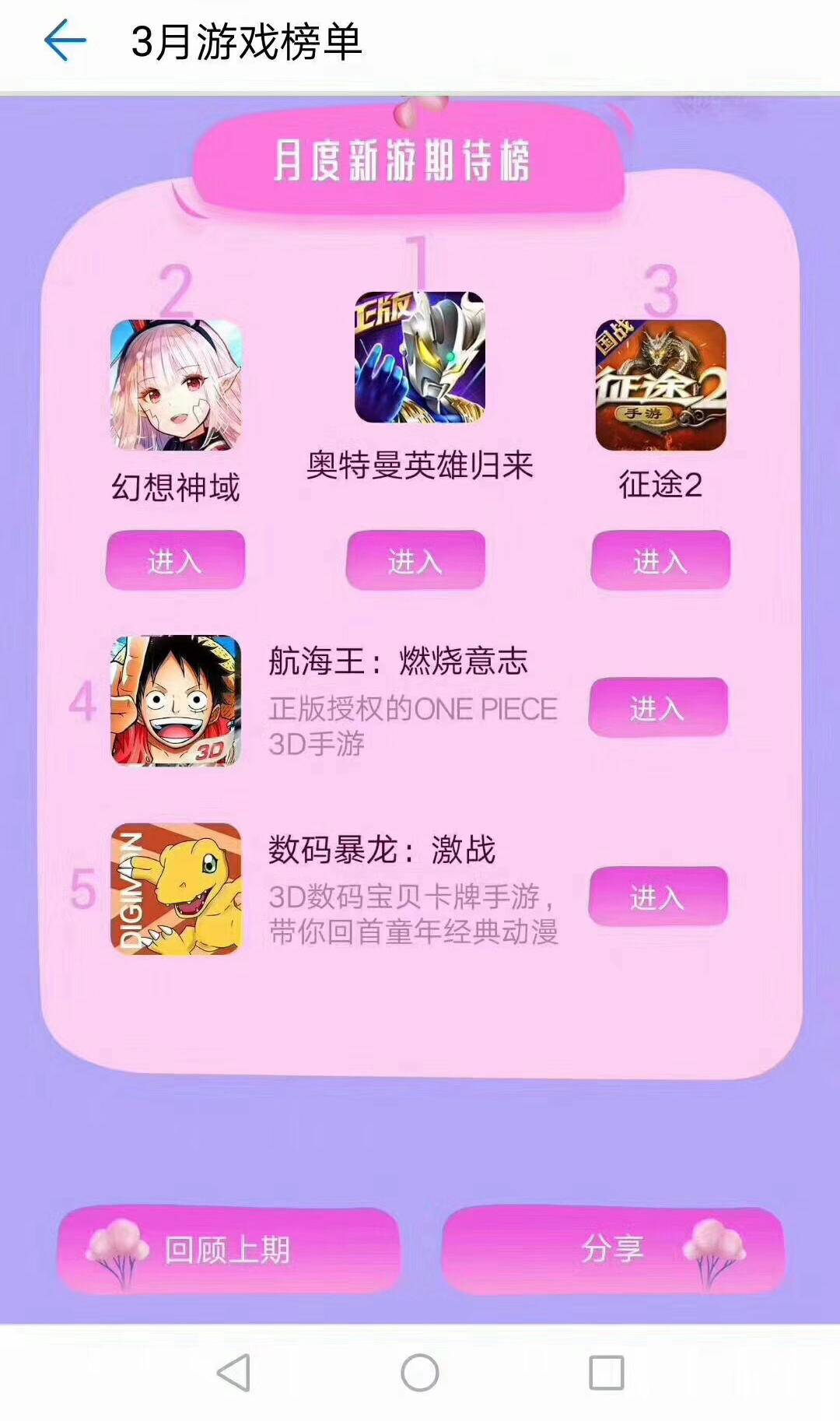This screenshot has height=1421, width=840.
Task: Go back using the top-left arrow
Action: [x=65, y=40]
